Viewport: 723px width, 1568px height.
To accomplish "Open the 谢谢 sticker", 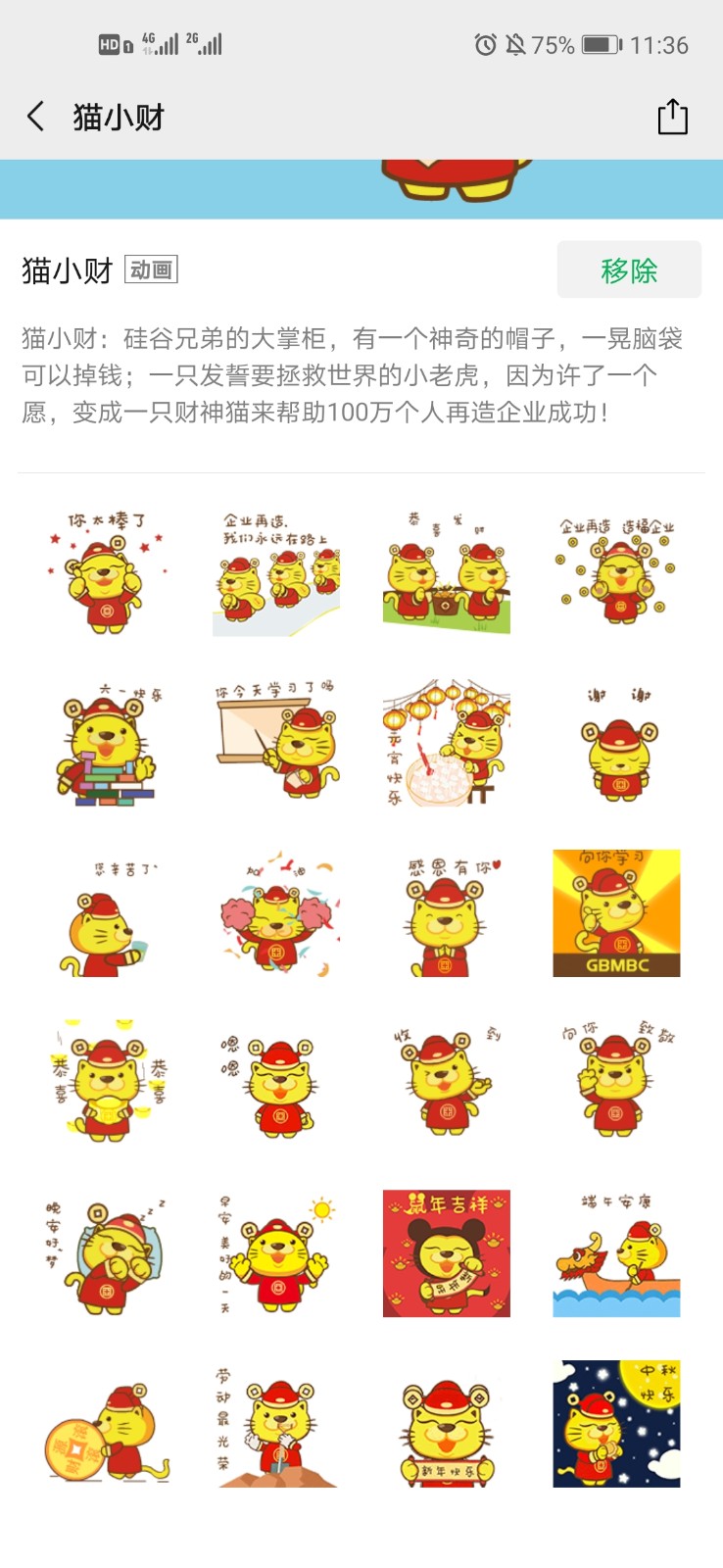I will coord(617,743).
